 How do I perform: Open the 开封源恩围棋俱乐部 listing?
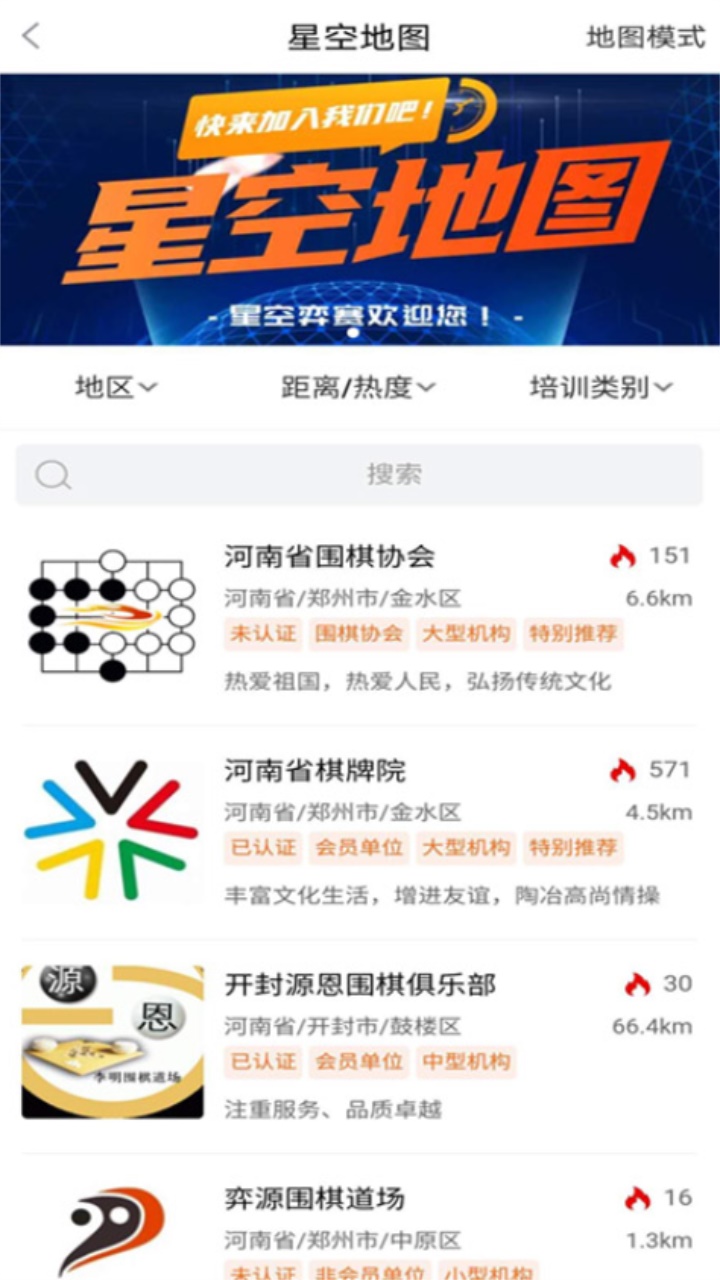point(360,984)
